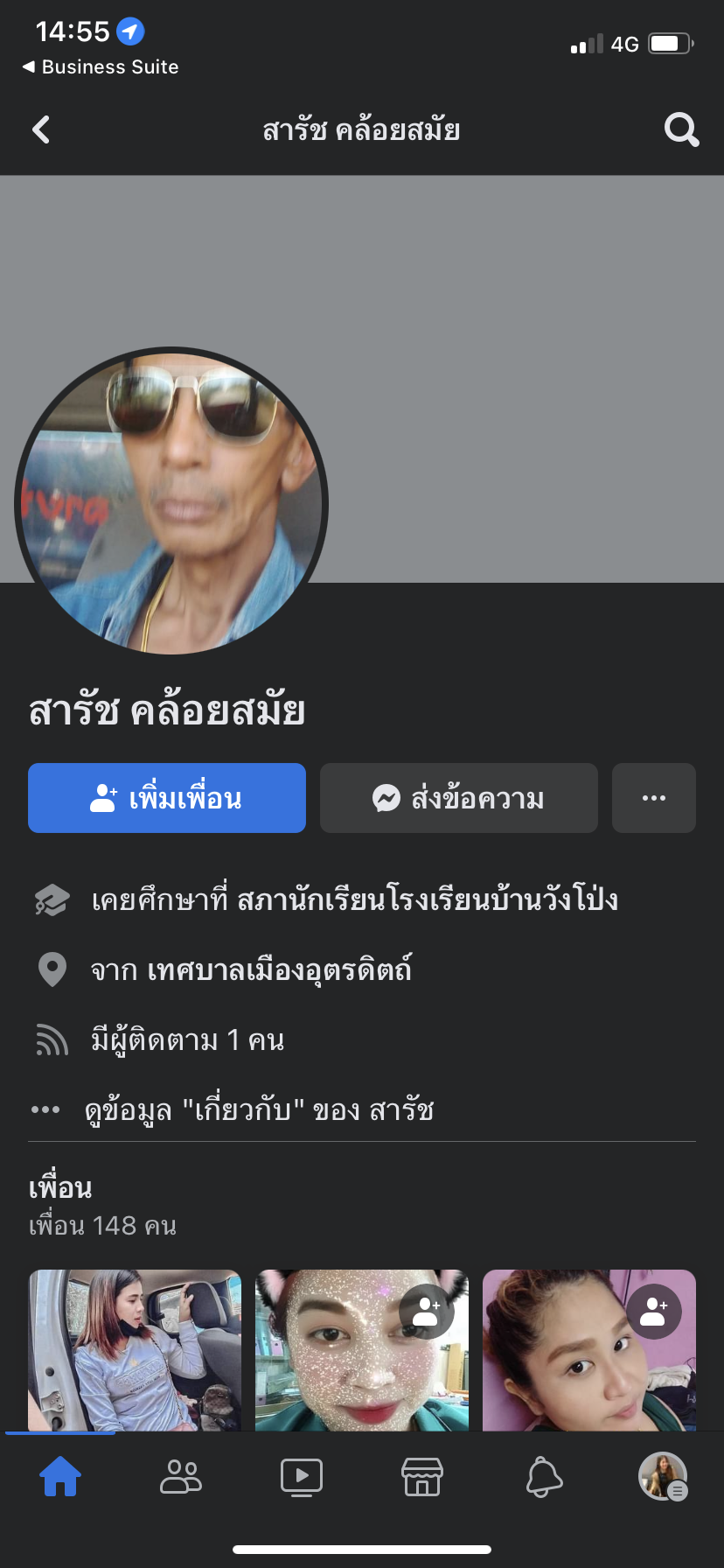Image resolution: width=724 pixels, height=1568 pixels.
Task: Add the friend with purple background photo
Action: click(653, 1311)
